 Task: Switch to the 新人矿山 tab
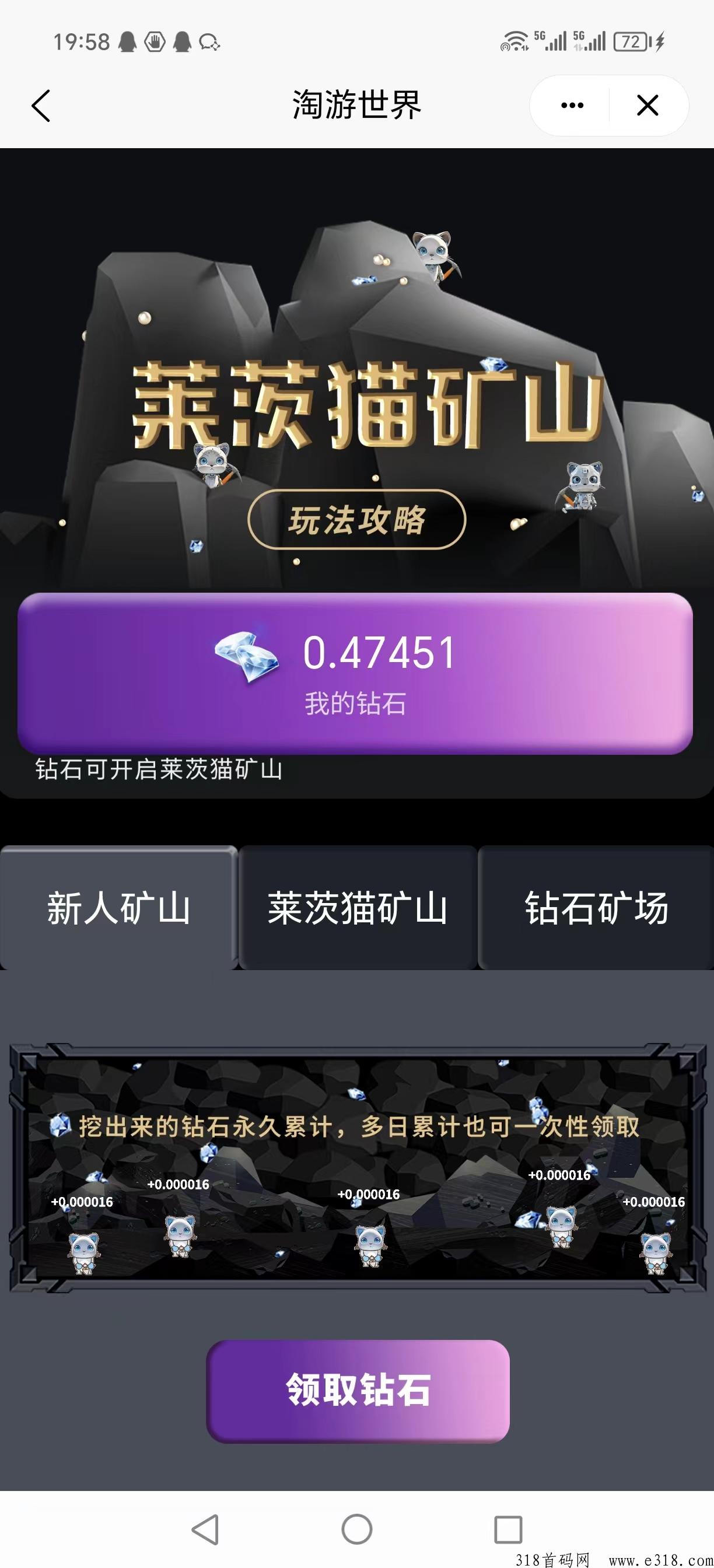coord(118,908)
